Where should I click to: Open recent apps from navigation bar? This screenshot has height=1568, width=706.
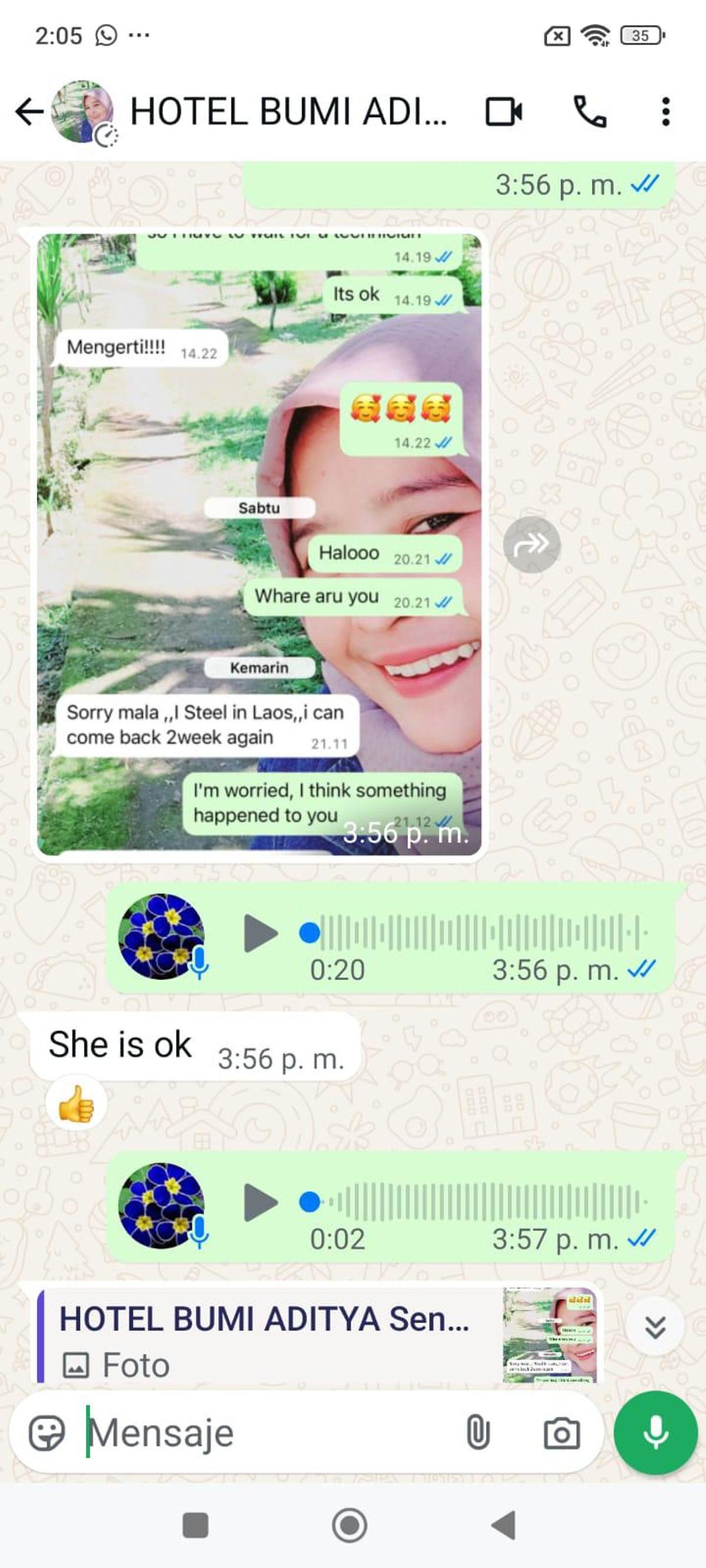(195, 1526)
